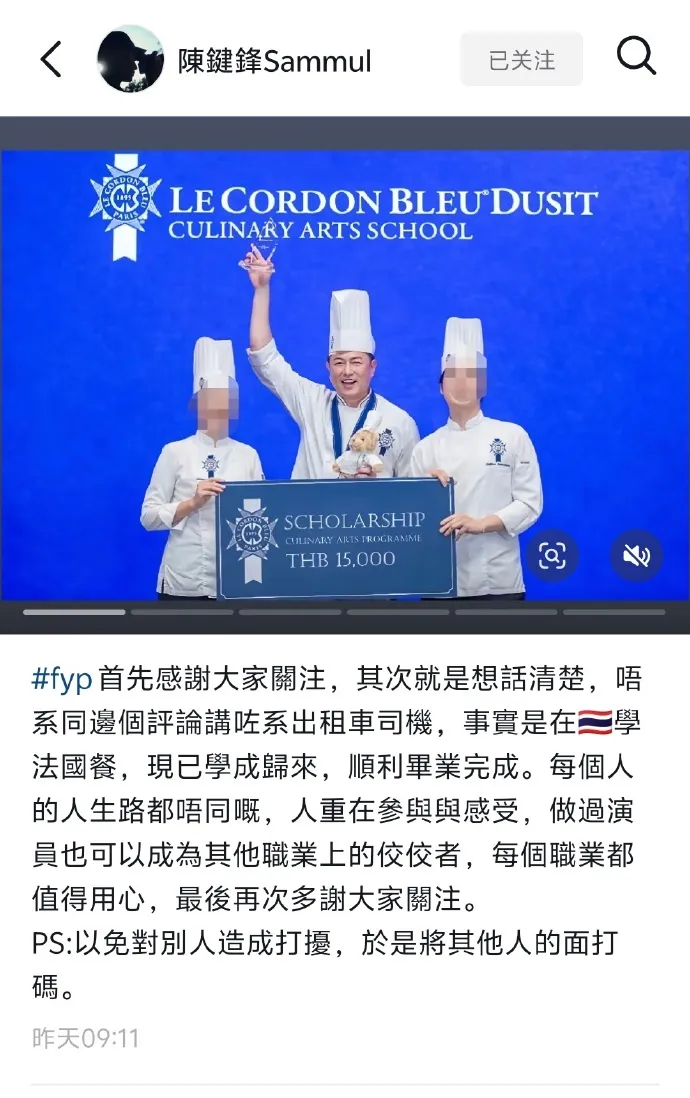Tap the 已关注 follow button
Viewport: 690px width, 1098px height.
click(x=521, y=60)
